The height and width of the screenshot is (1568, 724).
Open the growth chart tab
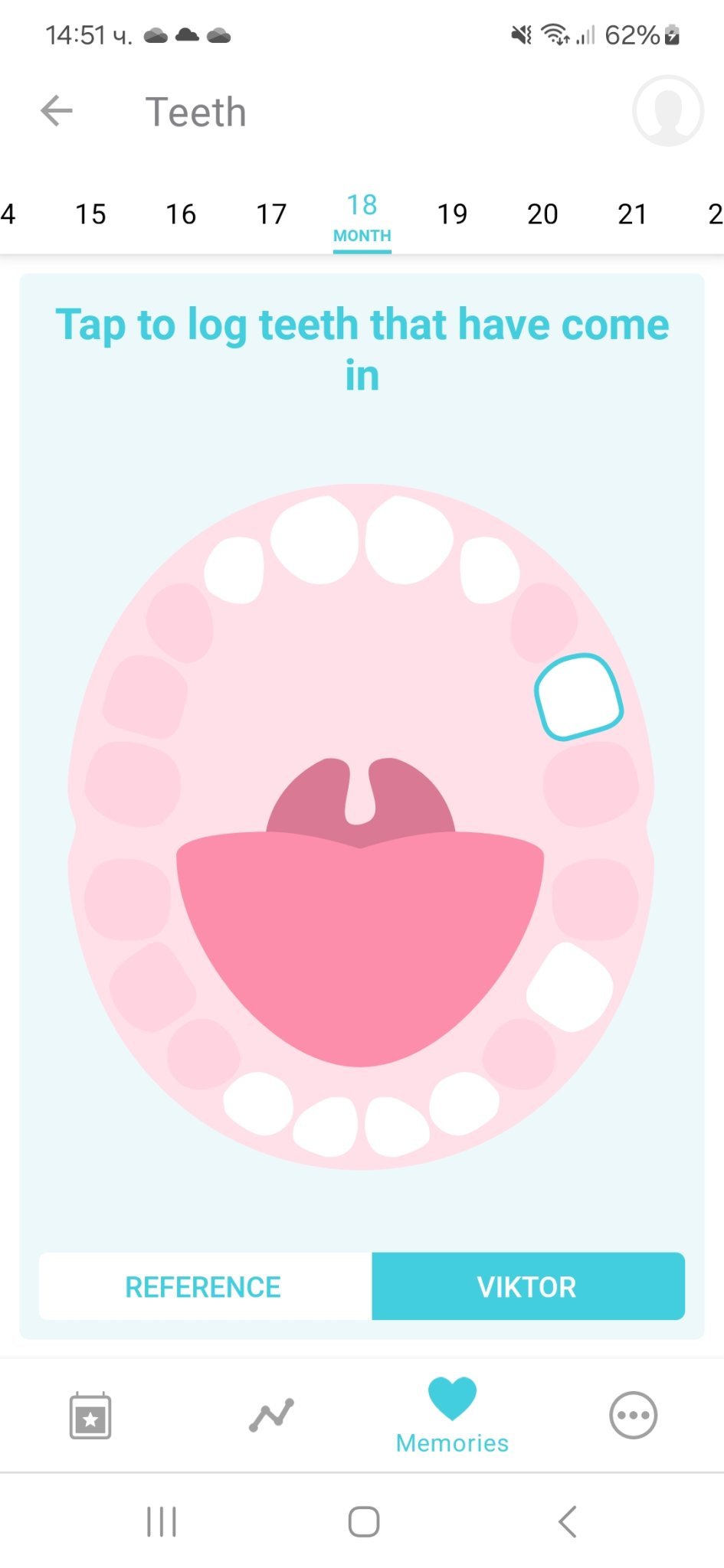[x=271, y=1415]
